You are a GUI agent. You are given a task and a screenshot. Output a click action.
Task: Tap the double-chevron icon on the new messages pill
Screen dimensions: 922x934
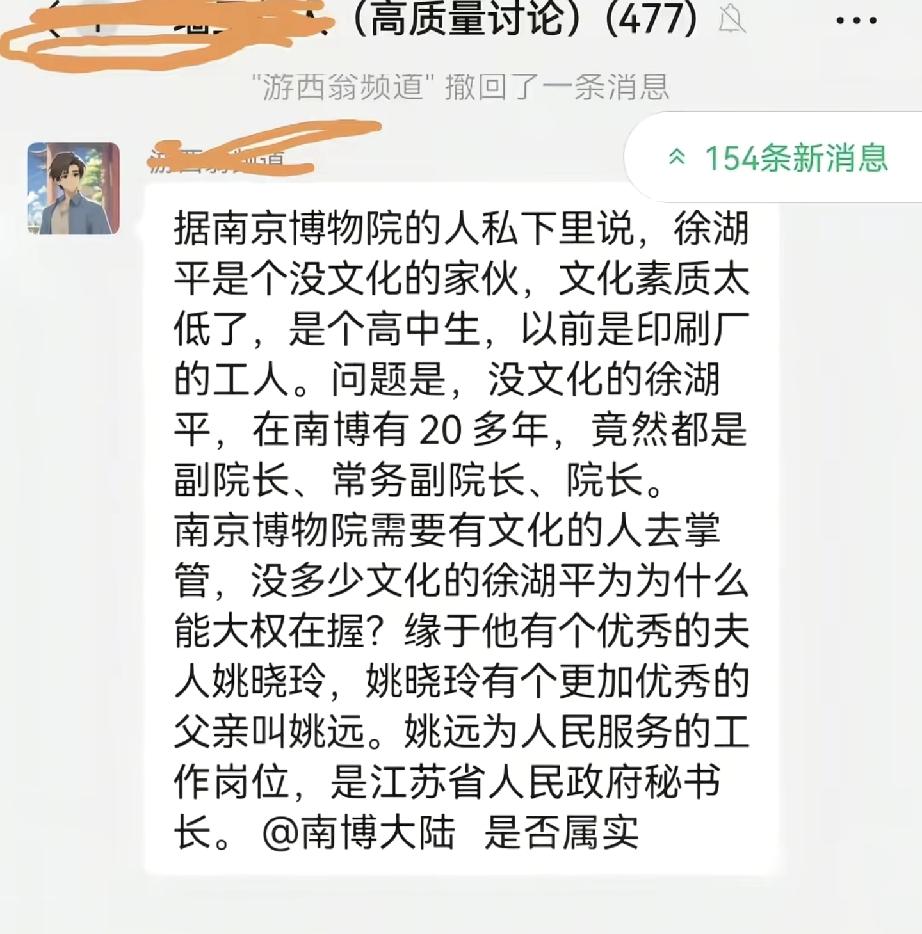click(680, 157)
